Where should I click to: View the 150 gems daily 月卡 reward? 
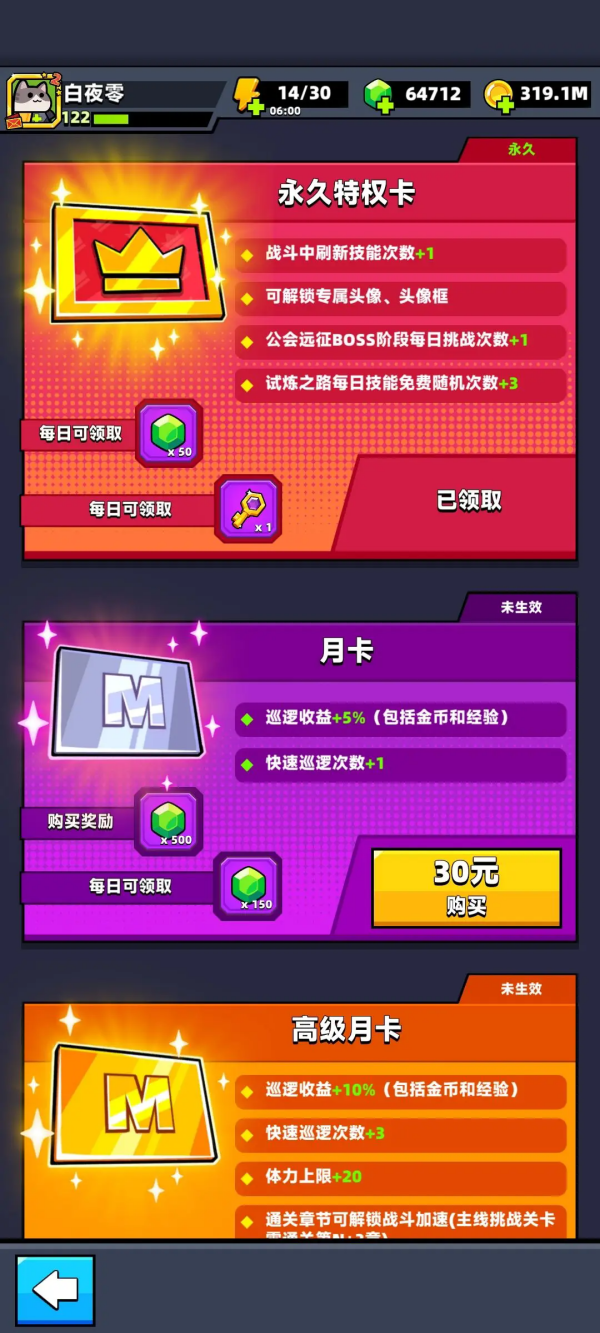pos(247,886)
